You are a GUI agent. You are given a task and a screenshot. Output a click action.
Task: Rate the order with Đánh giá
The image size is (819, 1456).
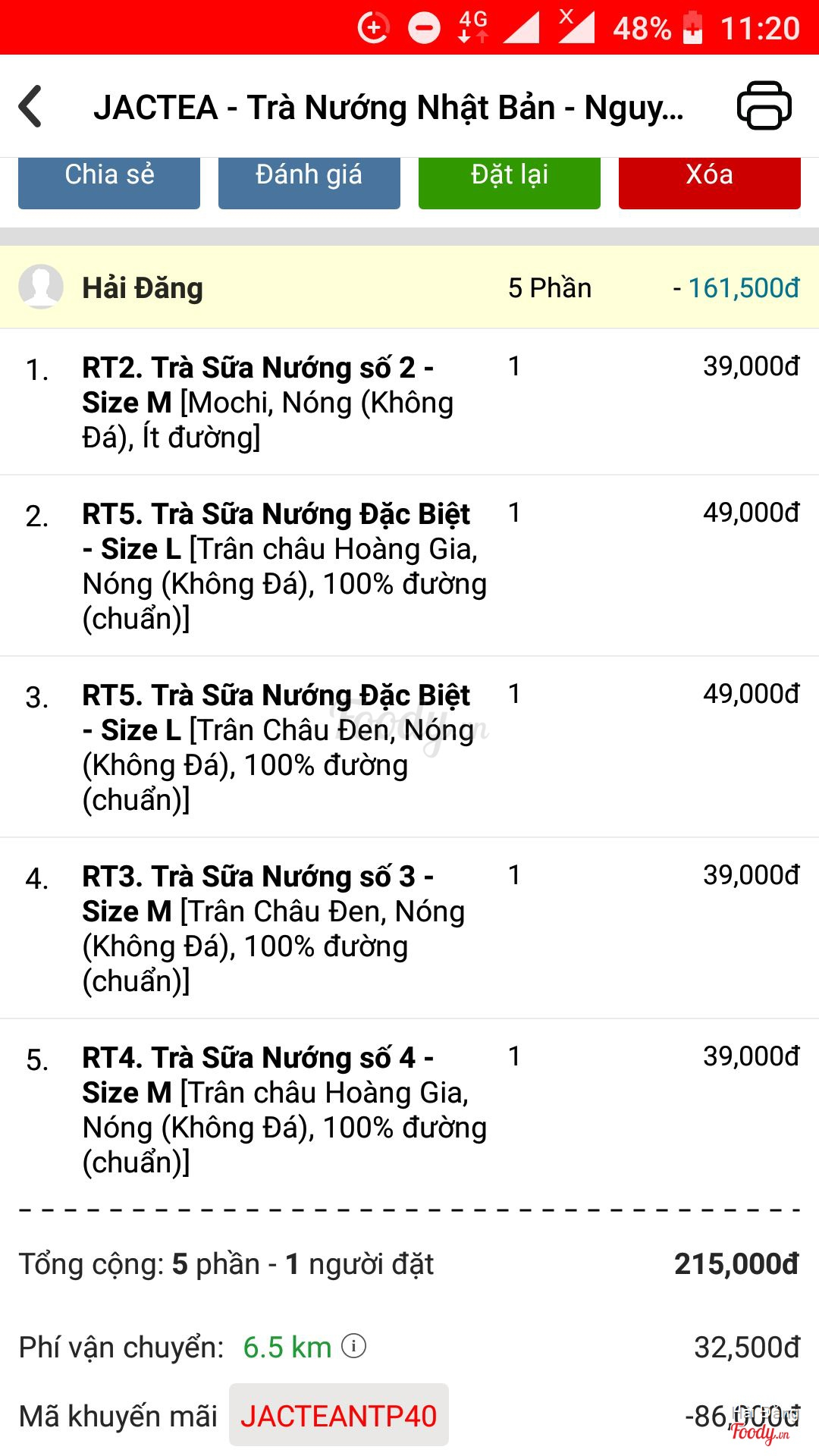pyautogui.click(x=309, y=180)
